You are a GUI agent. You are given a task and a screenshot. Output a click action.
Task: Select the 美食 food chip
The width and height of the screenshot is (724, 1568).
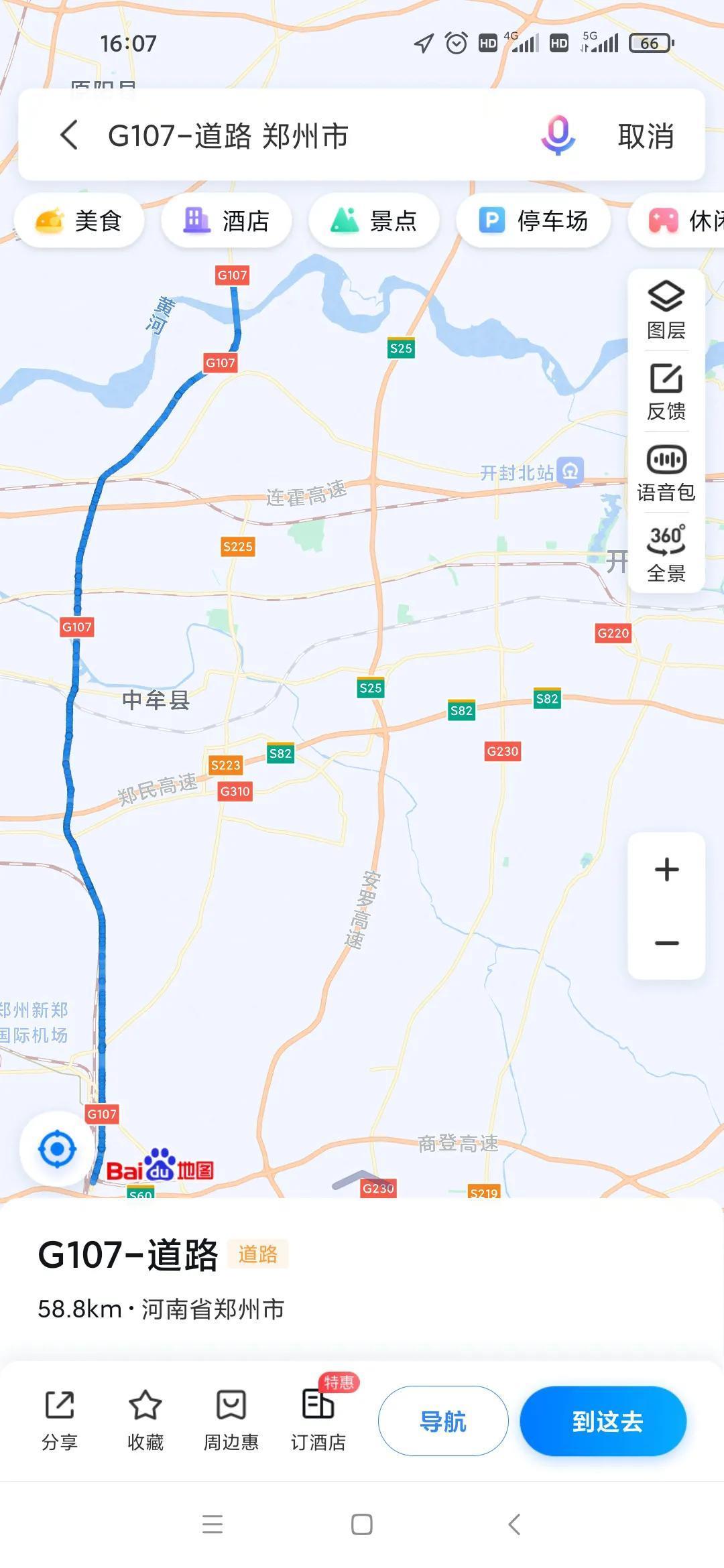point(79,220)
